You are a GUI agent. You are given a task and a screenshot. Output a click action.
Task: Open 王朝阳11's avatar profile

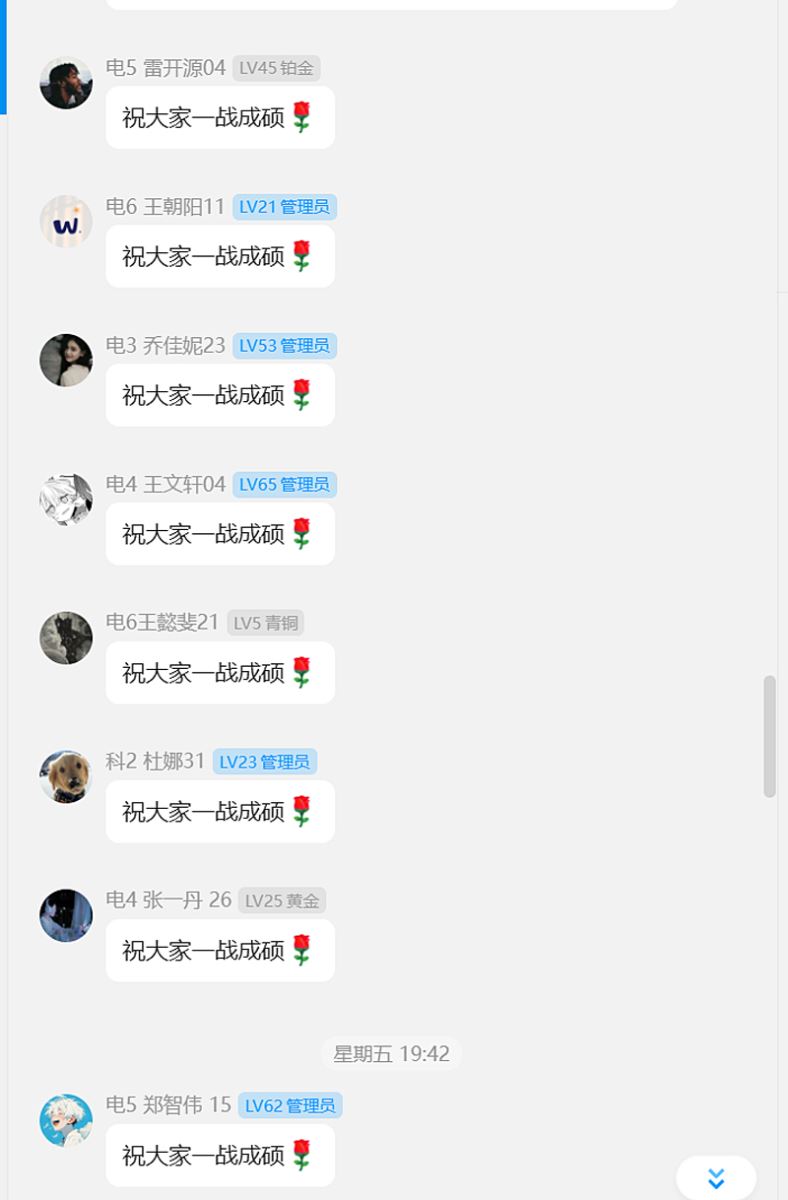click(66, 221)
